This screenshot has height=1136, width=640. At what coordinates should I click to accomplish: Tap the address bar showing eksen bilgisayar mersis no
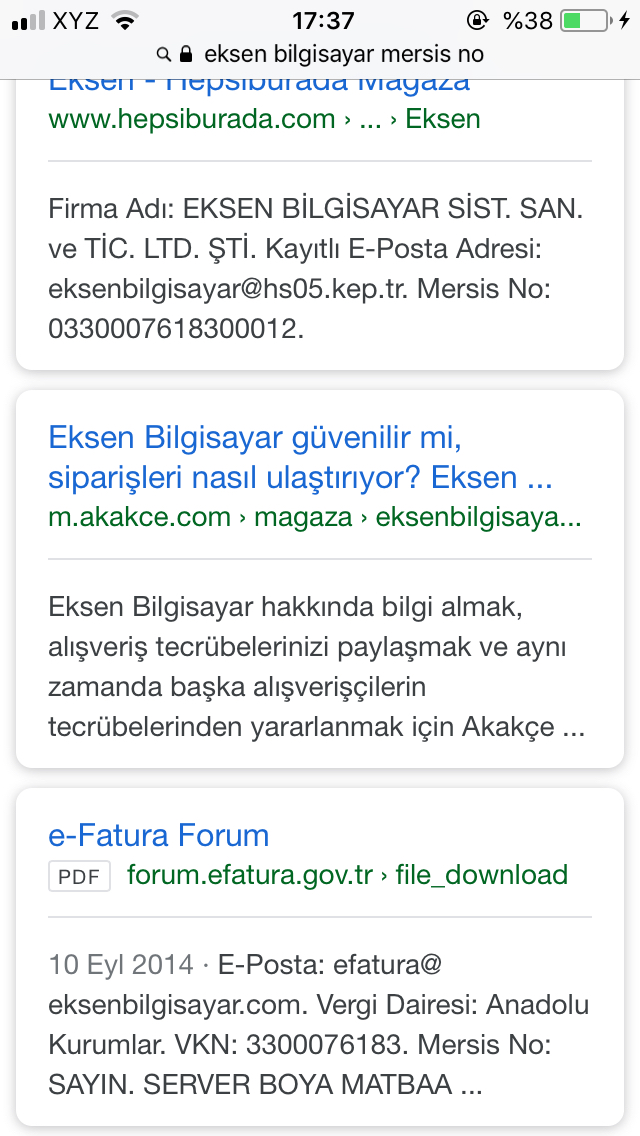tap(320, 54)
